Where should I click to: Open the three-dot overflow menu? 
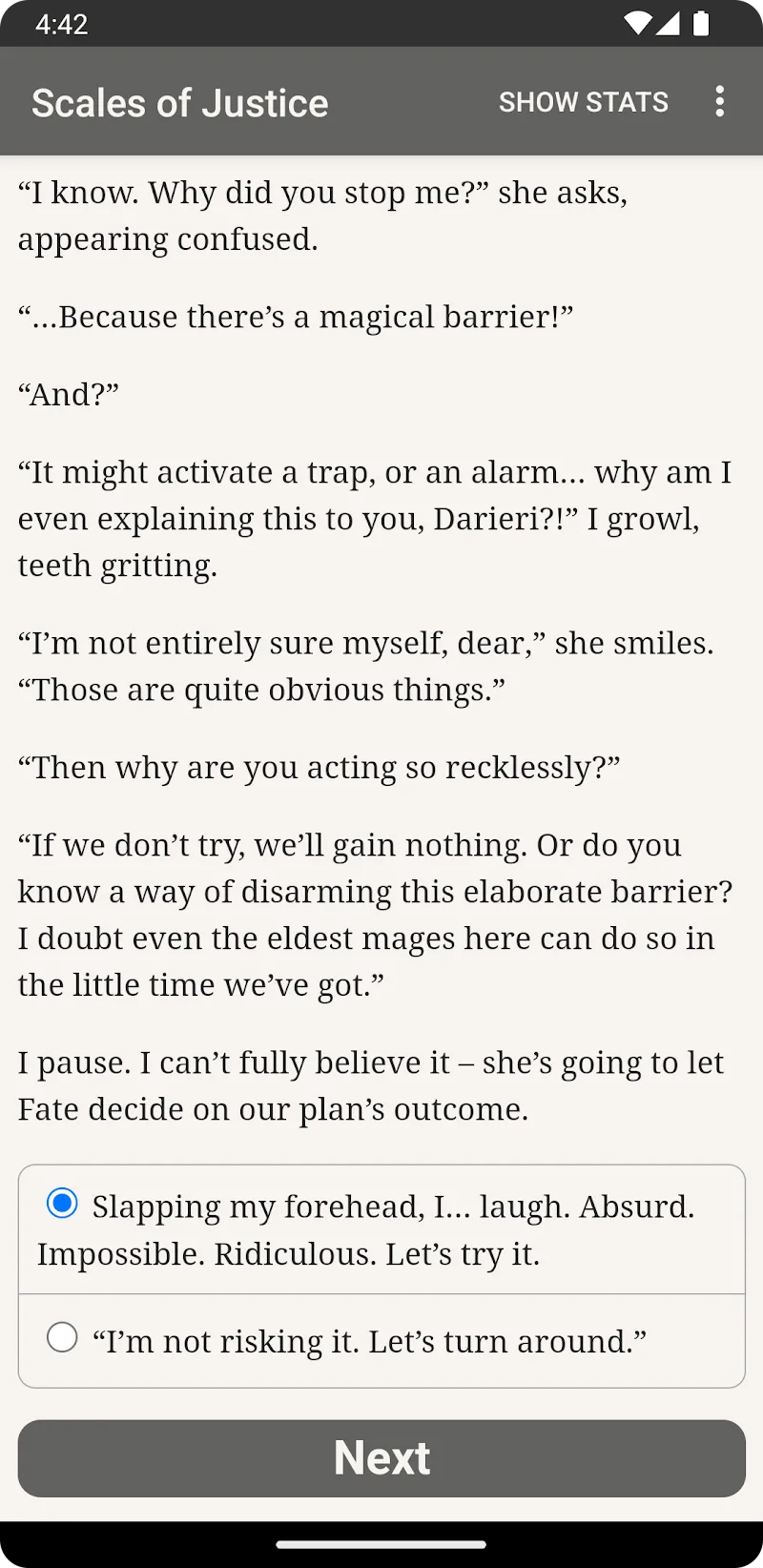pos(720,101)
